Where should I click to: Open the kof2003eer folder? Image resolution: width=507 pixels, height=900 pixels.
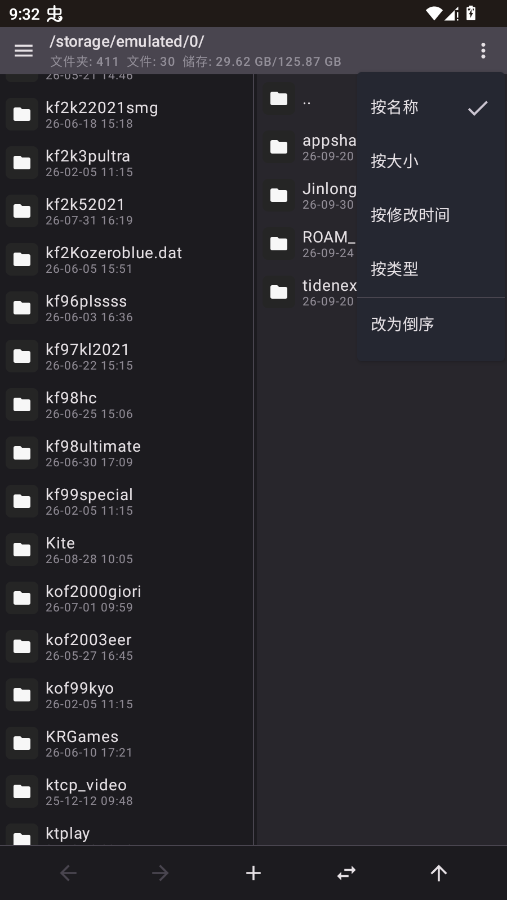[x=126, y=646]
